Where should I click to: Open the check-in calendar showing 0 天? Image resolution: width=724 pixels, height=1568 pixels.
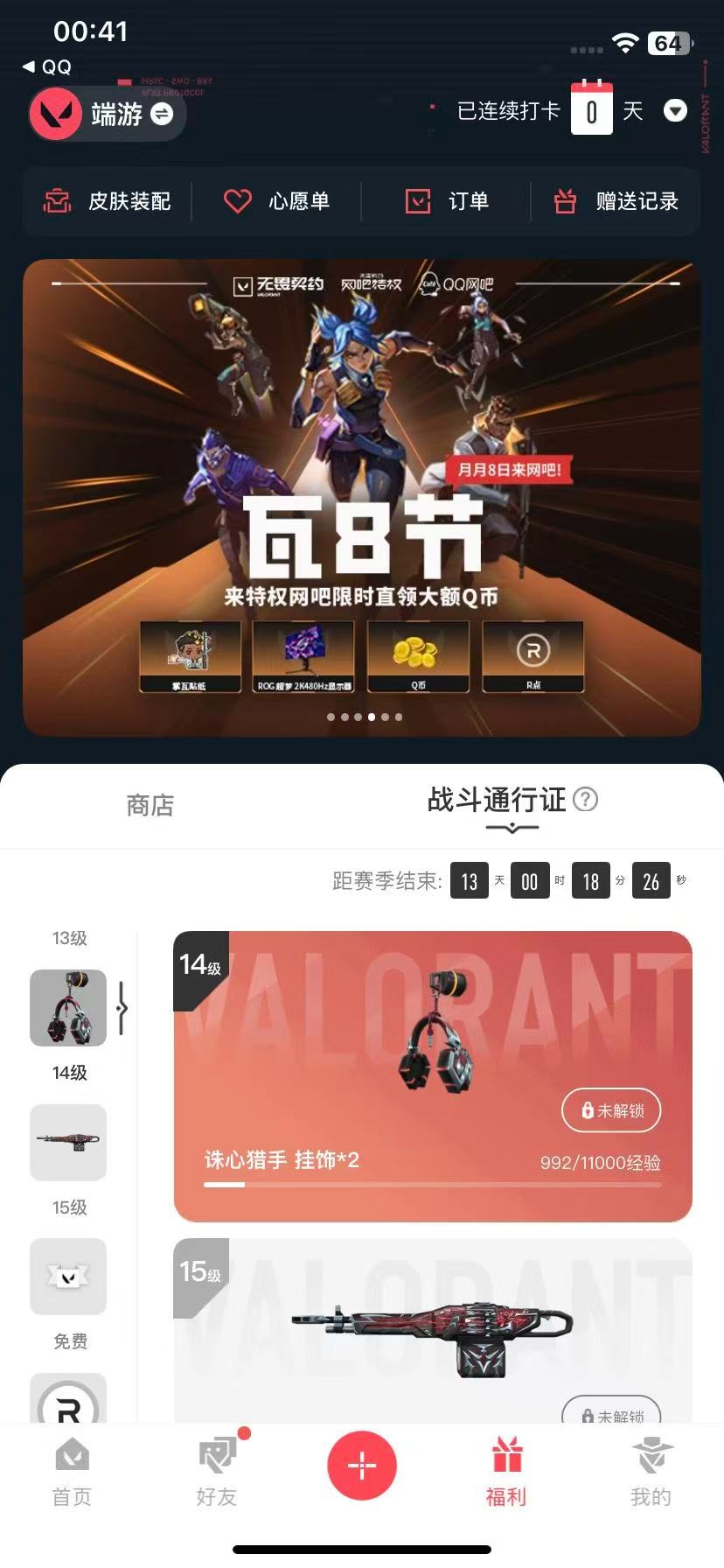(592, 111)
